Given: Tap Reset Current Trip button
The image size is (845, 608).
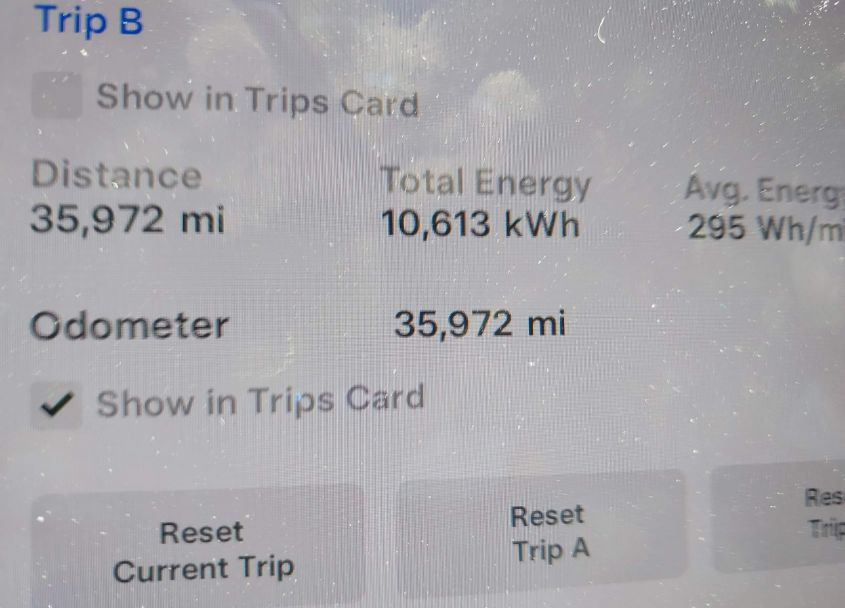Looking at the screenshot, I should pos(200,550).
